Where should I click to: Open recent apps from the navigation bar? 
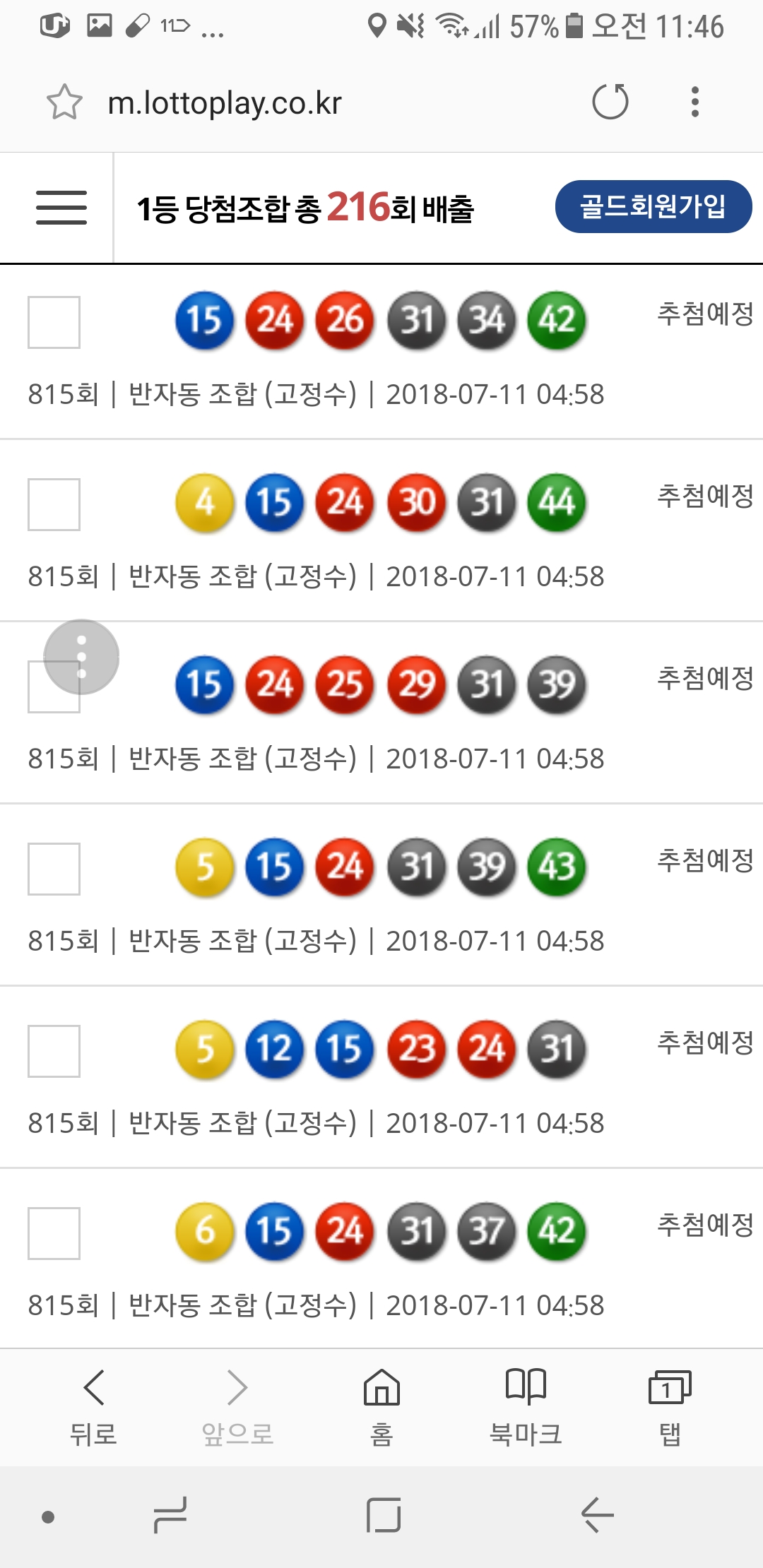(170, 1516)
